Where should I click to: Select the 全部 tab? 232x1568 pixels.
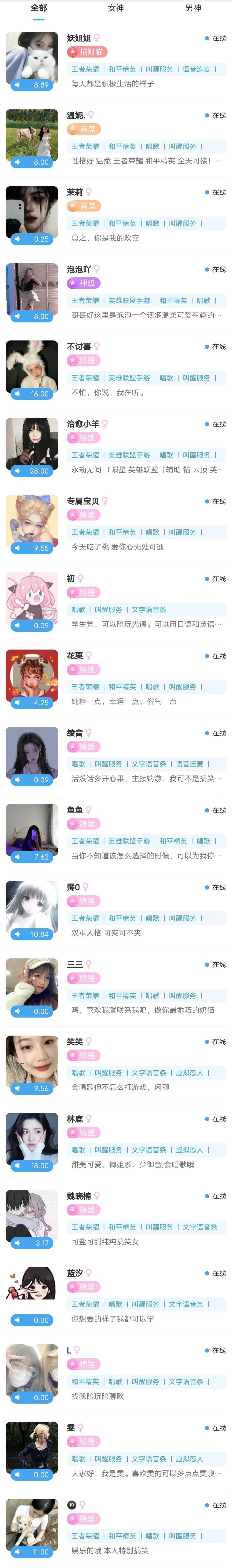[38, 8]
